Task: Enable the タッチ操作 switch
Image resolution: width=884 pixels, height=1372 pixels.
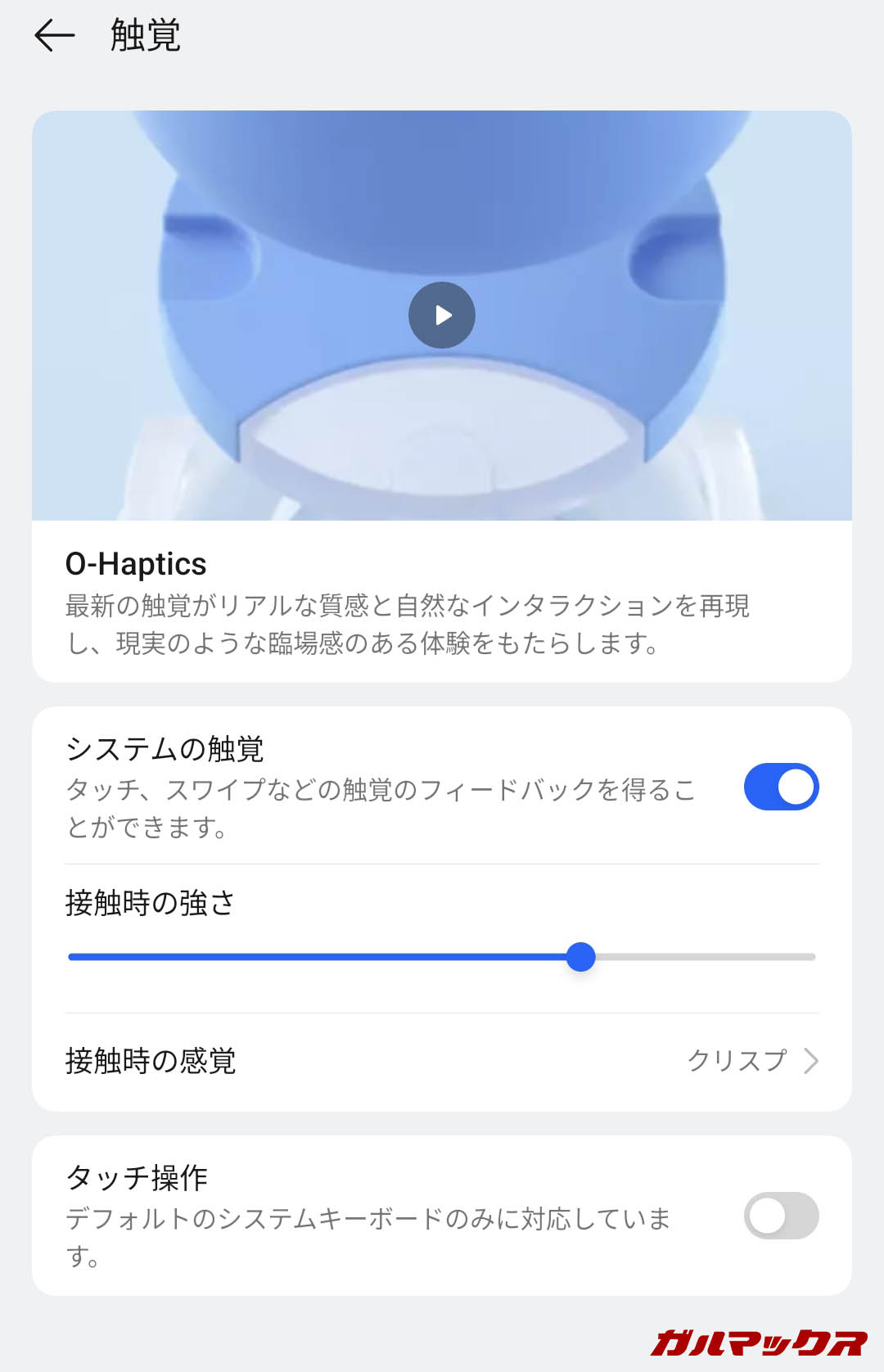Action: [x=781, y=1216]
